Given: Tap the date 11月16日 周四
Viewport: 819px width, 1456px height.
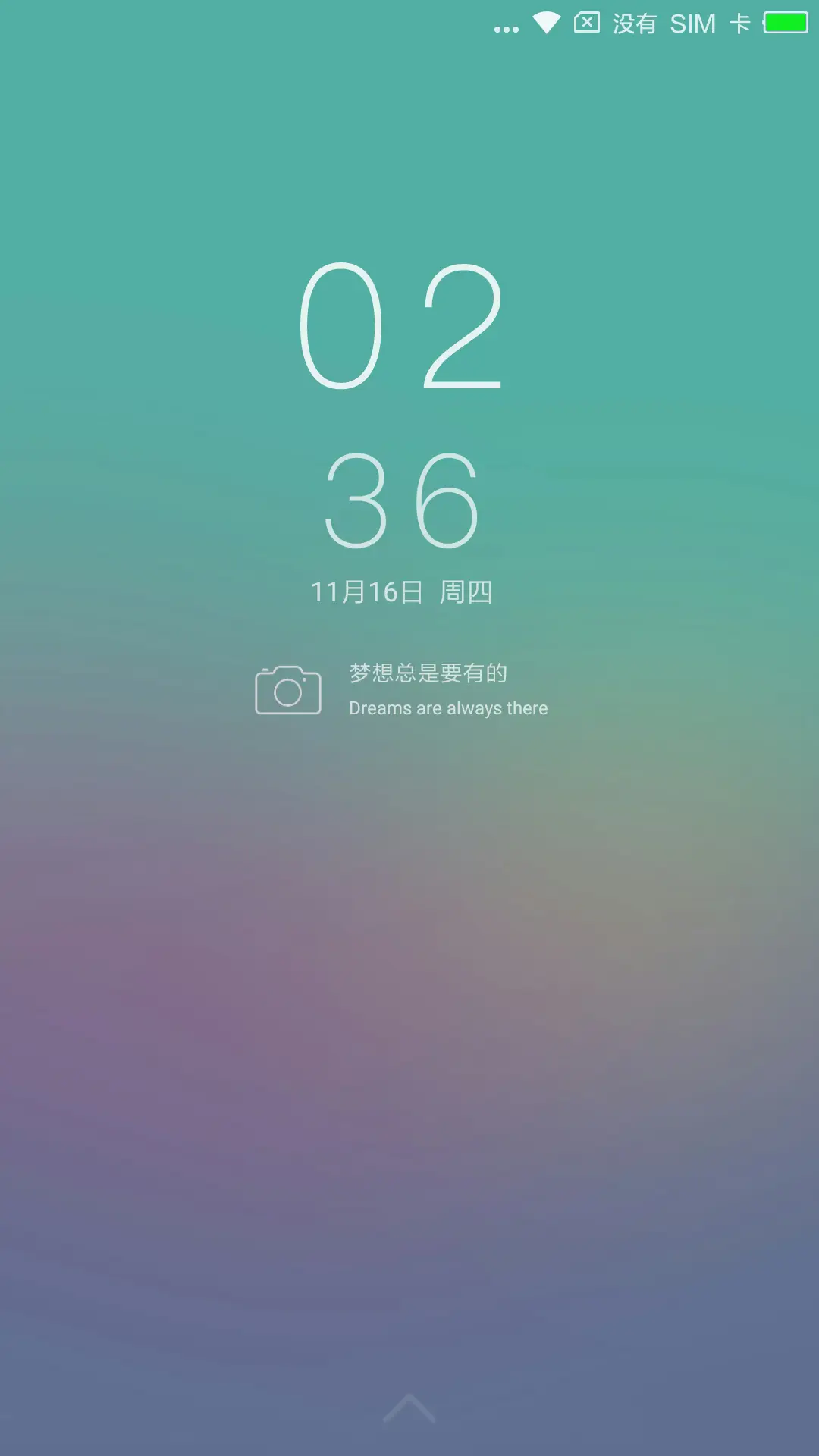Looking at the screenshot, I should click(402, 594).
